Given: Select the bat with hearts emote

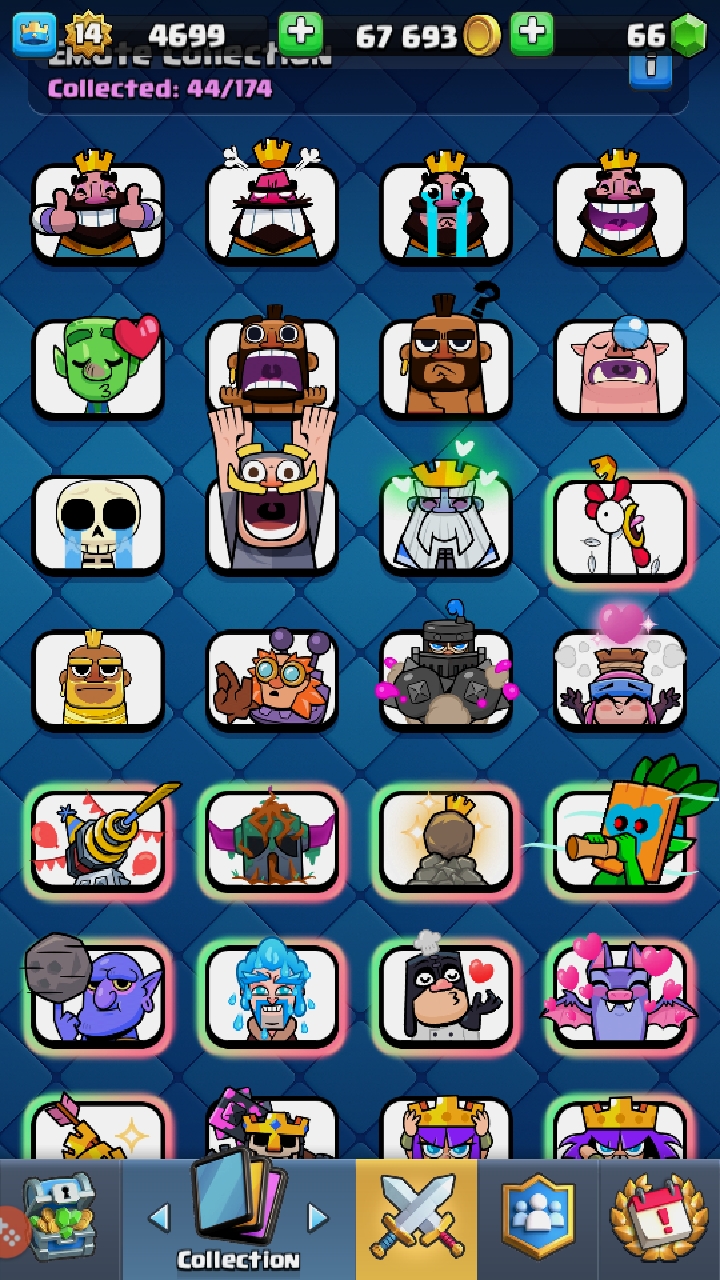Looking at the screenshot, I should pos(620,995).
